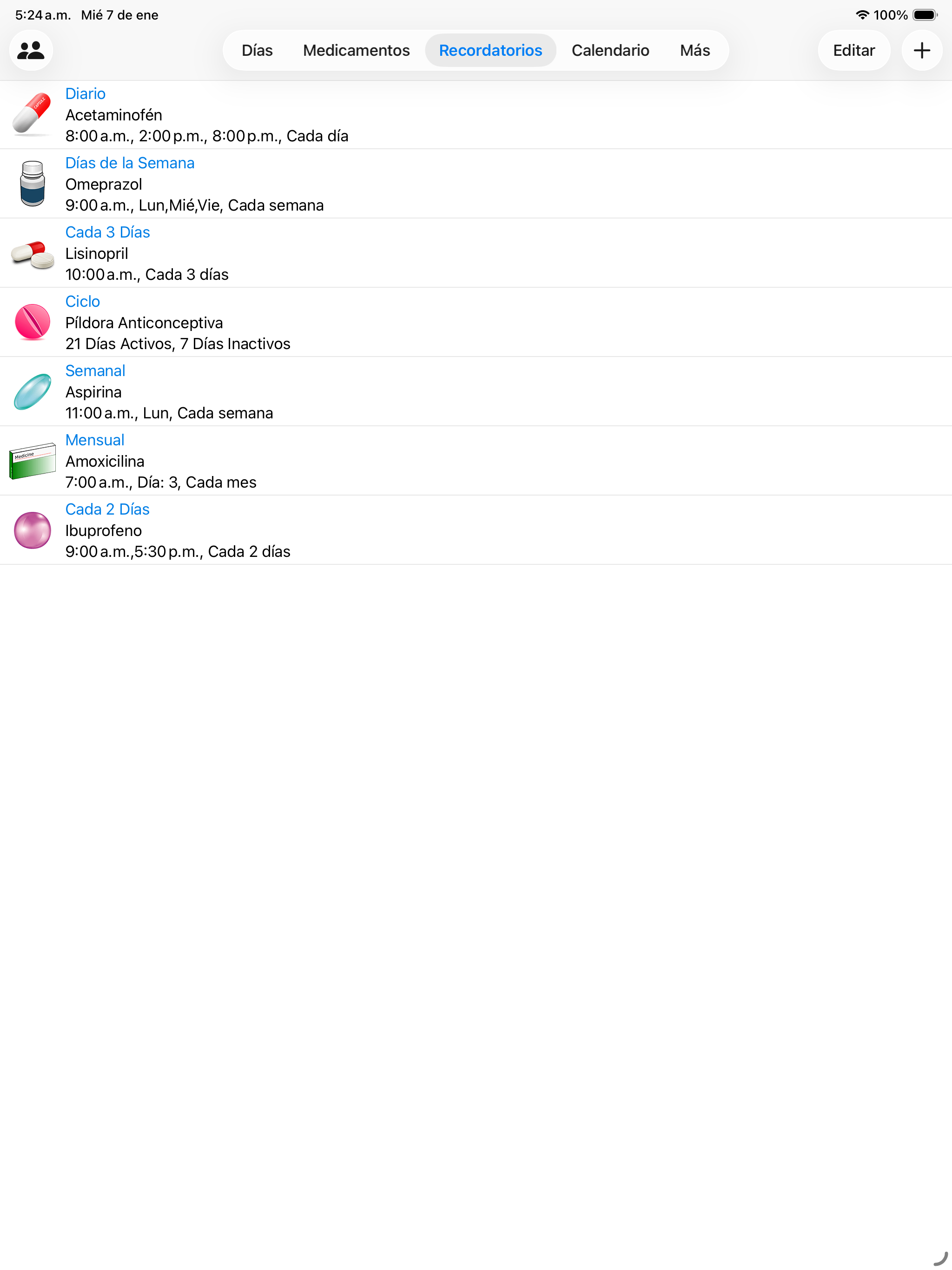The image size is (952, 1270).
Task: Open the Calendario tab
Action: [x=610, y=50]
